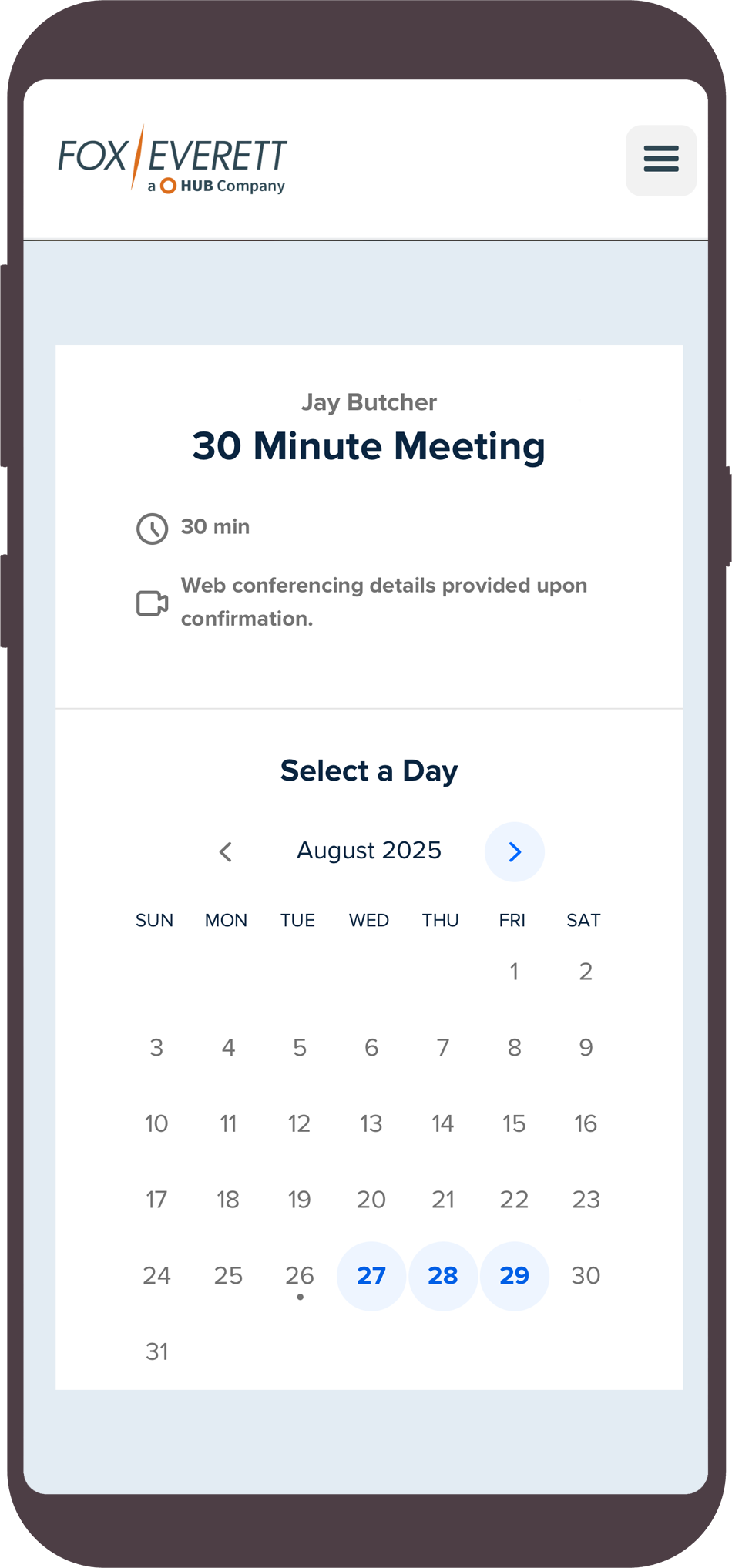This screenshot has height=1568, width=732.
Task: Go to next month in calendar
Action: pos(514,851)
